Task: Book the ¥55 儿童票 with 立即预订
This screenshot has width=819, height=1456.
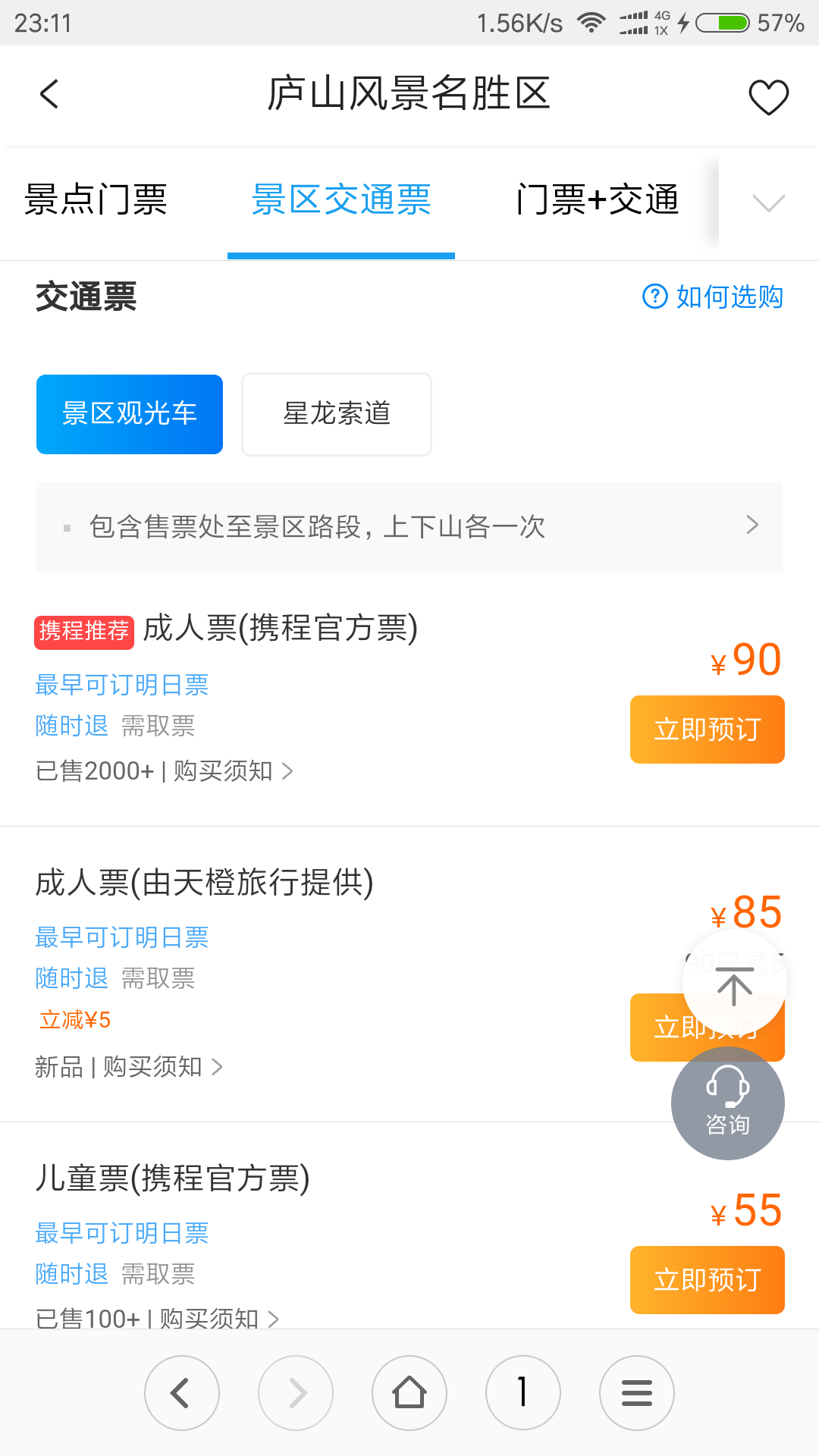Action: click(x=708, y=1280)
